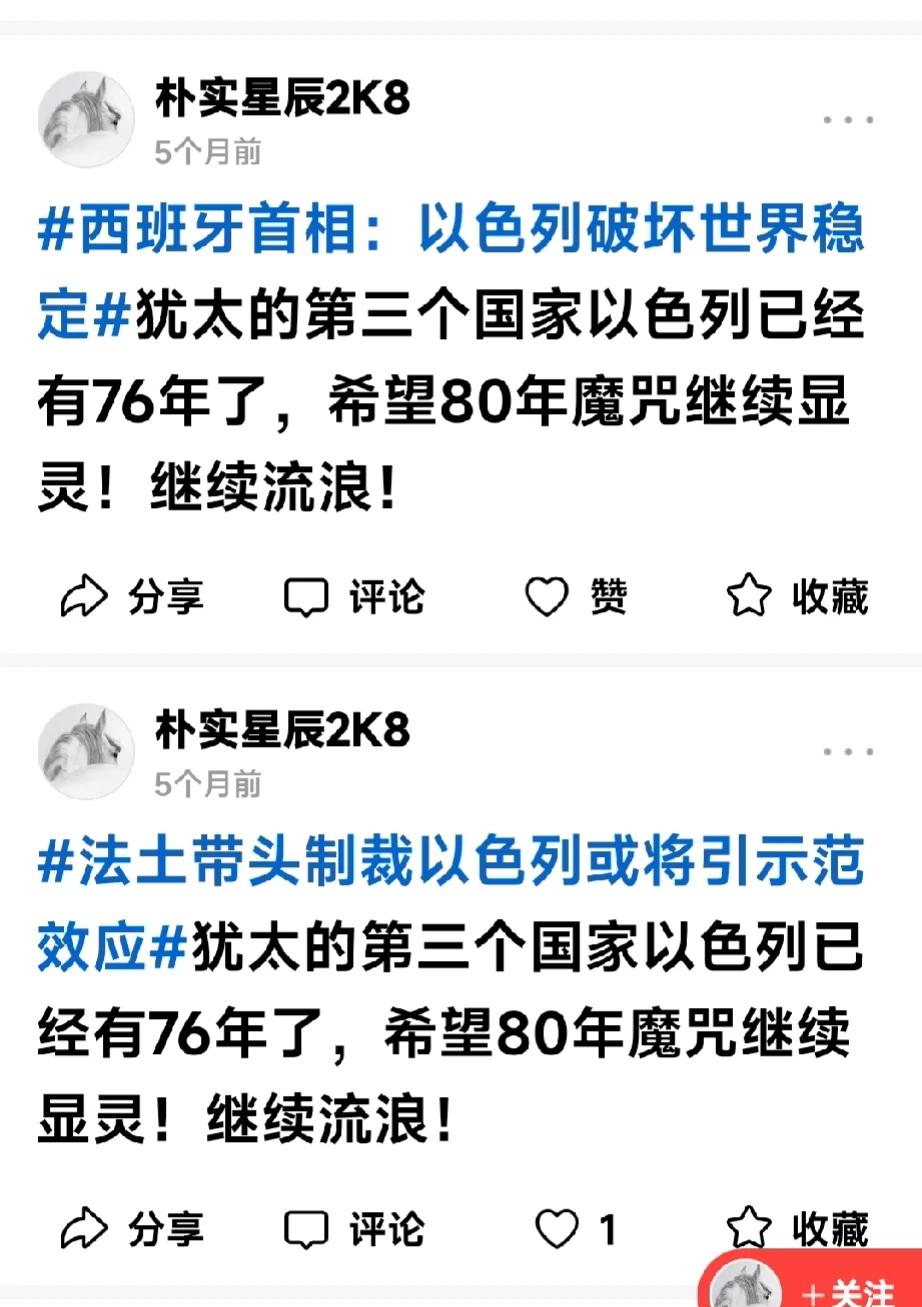Tap the heart icon to like the first post
The image size is (922, 1307).
coord(546,597)
